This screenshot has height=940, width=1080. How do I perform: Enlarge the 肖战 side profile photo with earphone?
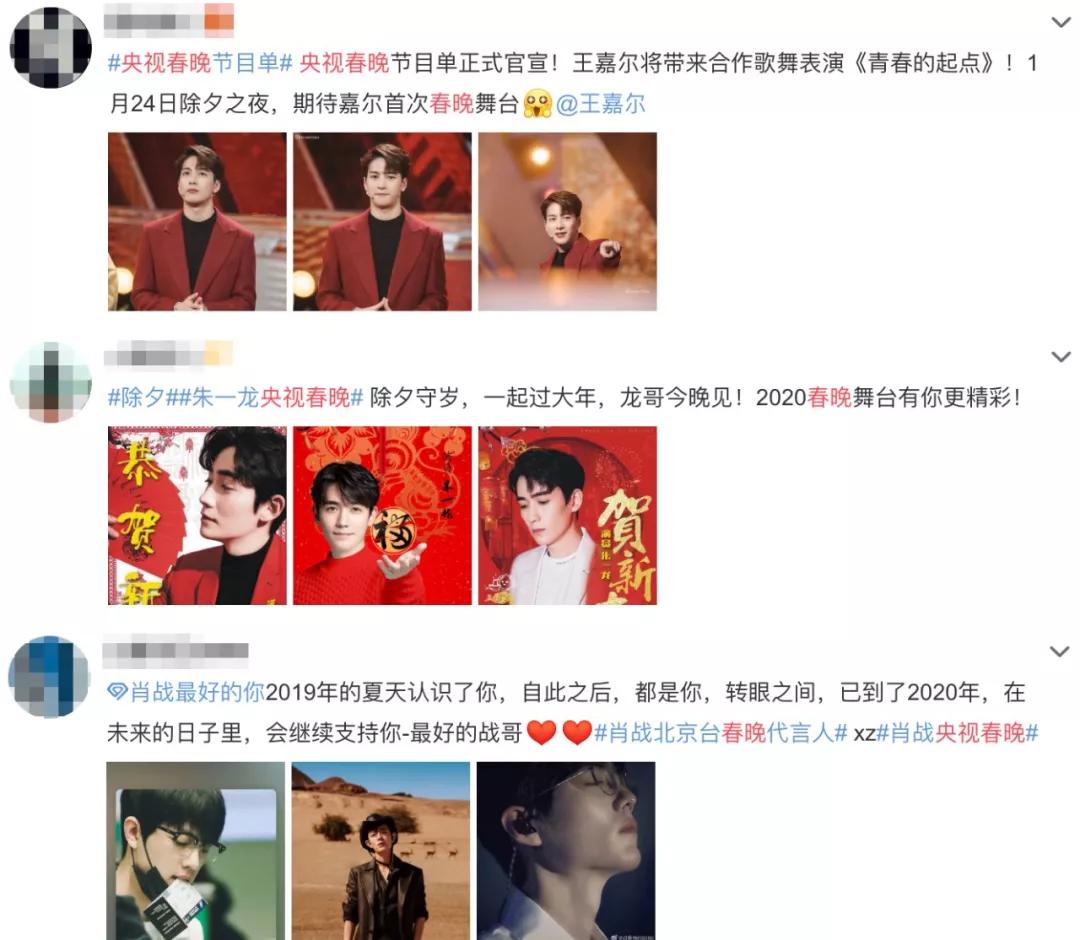tap(565, 850)
